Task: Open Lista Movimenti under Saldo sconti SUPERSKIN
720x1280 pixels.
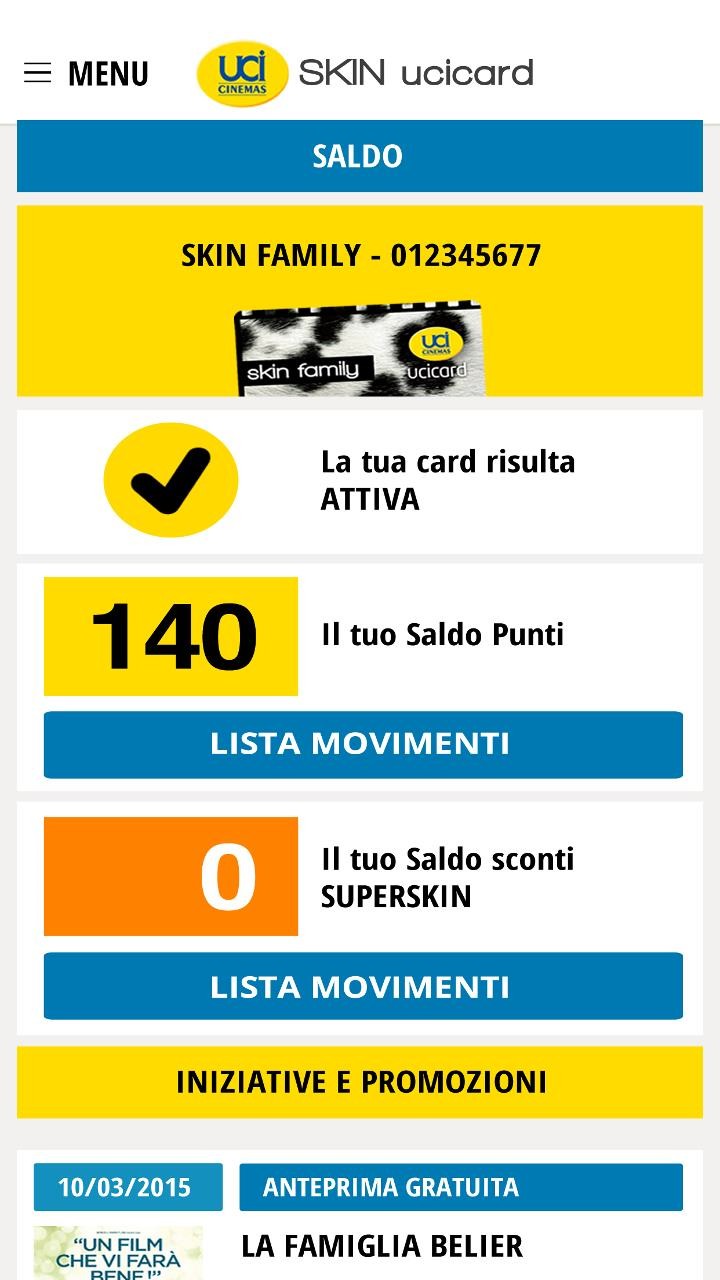Action: coord(363,987)
